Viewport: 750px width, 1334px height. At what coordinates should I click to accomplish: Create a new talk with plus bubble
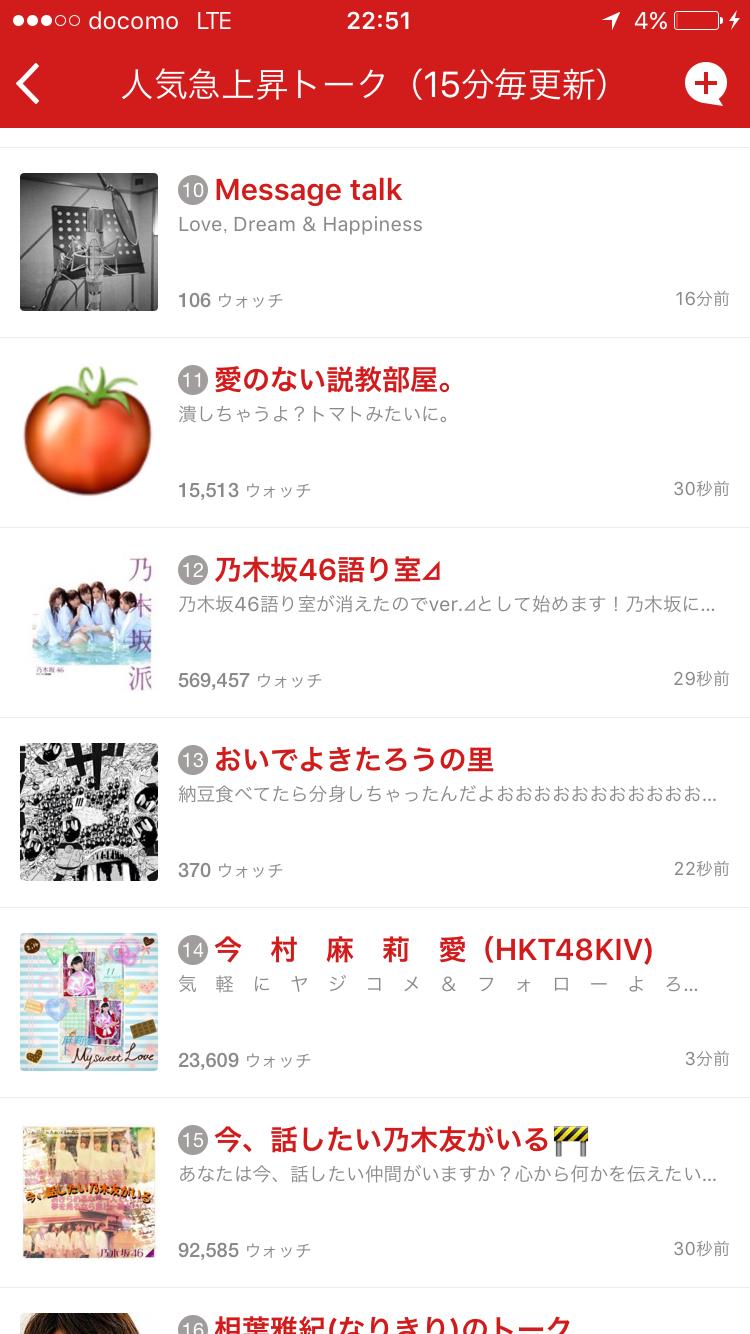pos(705,84)
